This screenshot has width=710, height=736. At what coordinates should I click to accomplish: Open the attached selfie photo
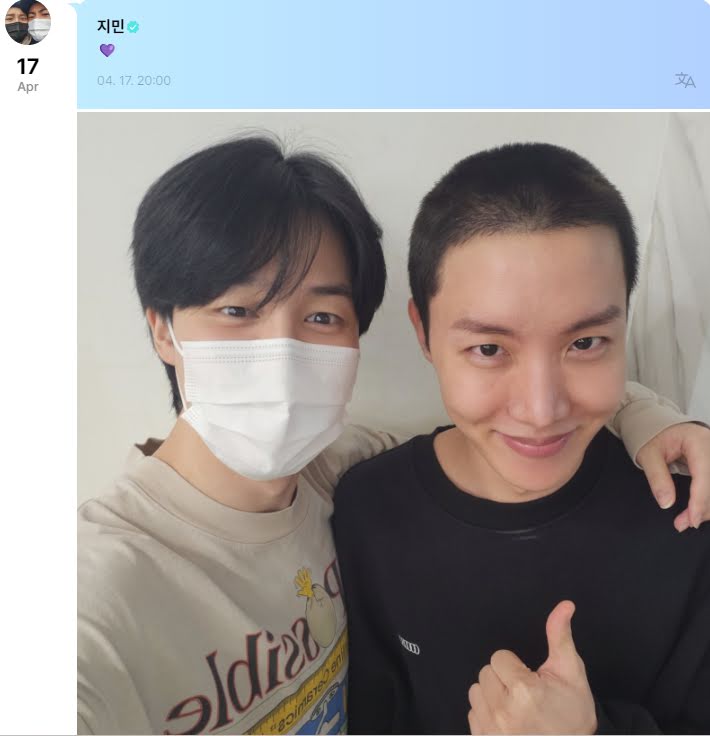click(x=393, y=422)
